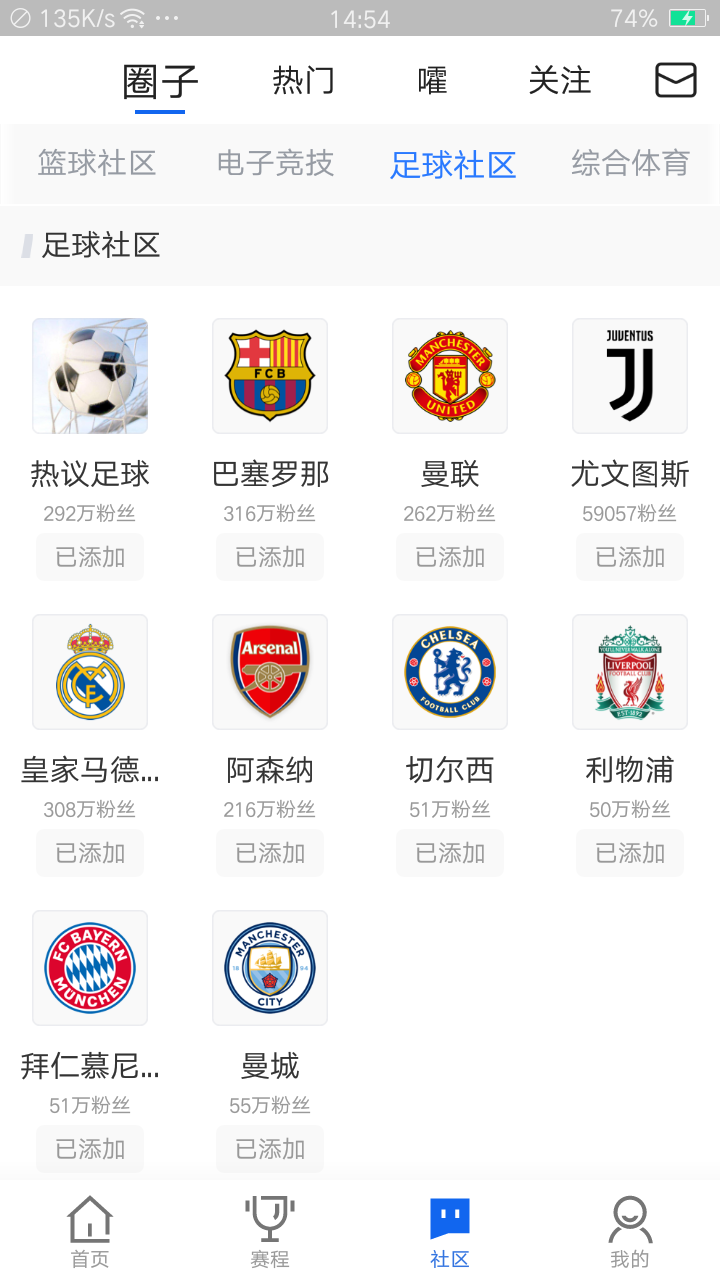This screenshot has width=720, height=1280.
Task: Open 我的 profile tab
Action: [630, 1232]
